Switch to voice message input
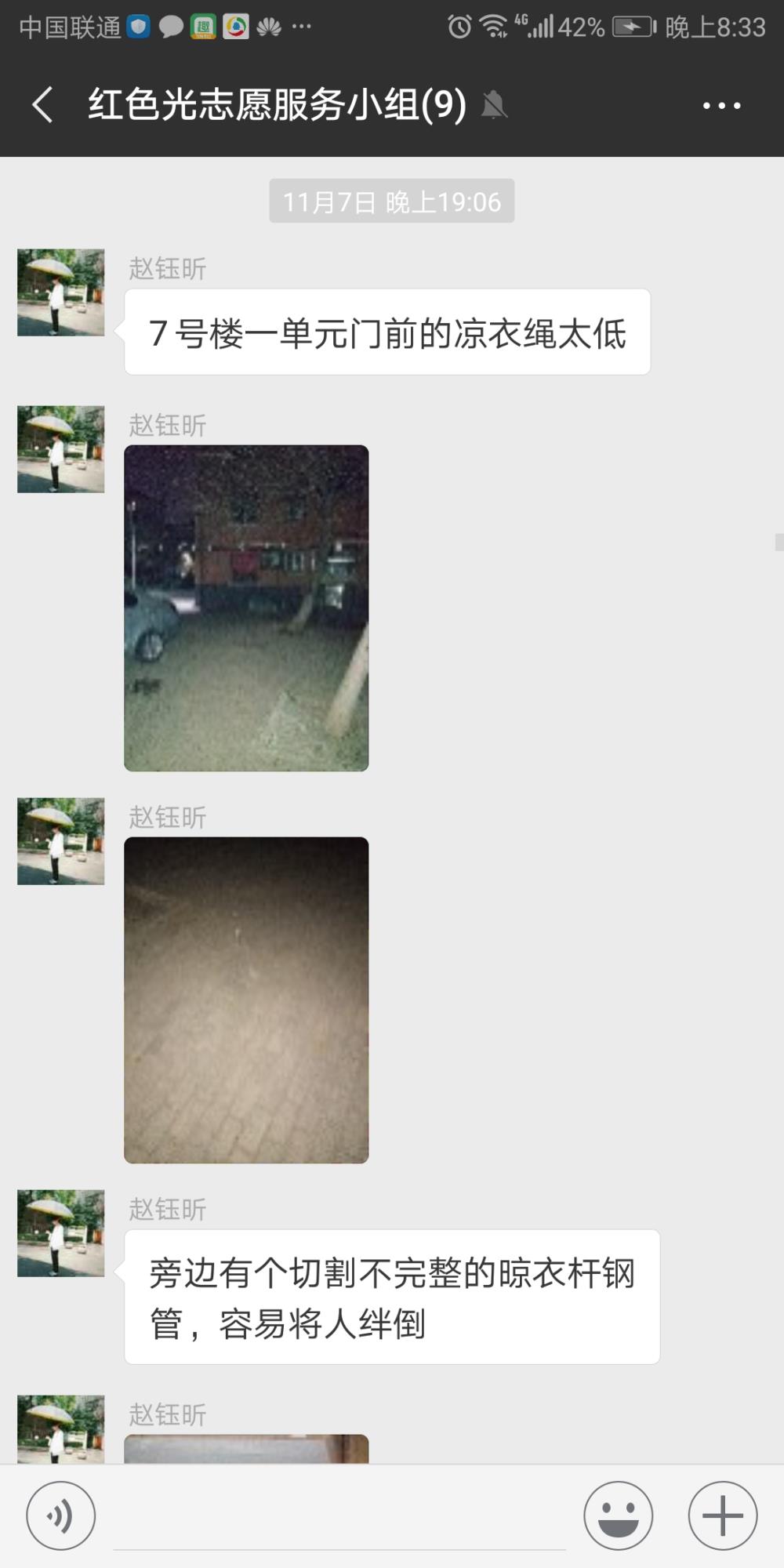Viewport: 784px width, 1568px height. 61,1515
